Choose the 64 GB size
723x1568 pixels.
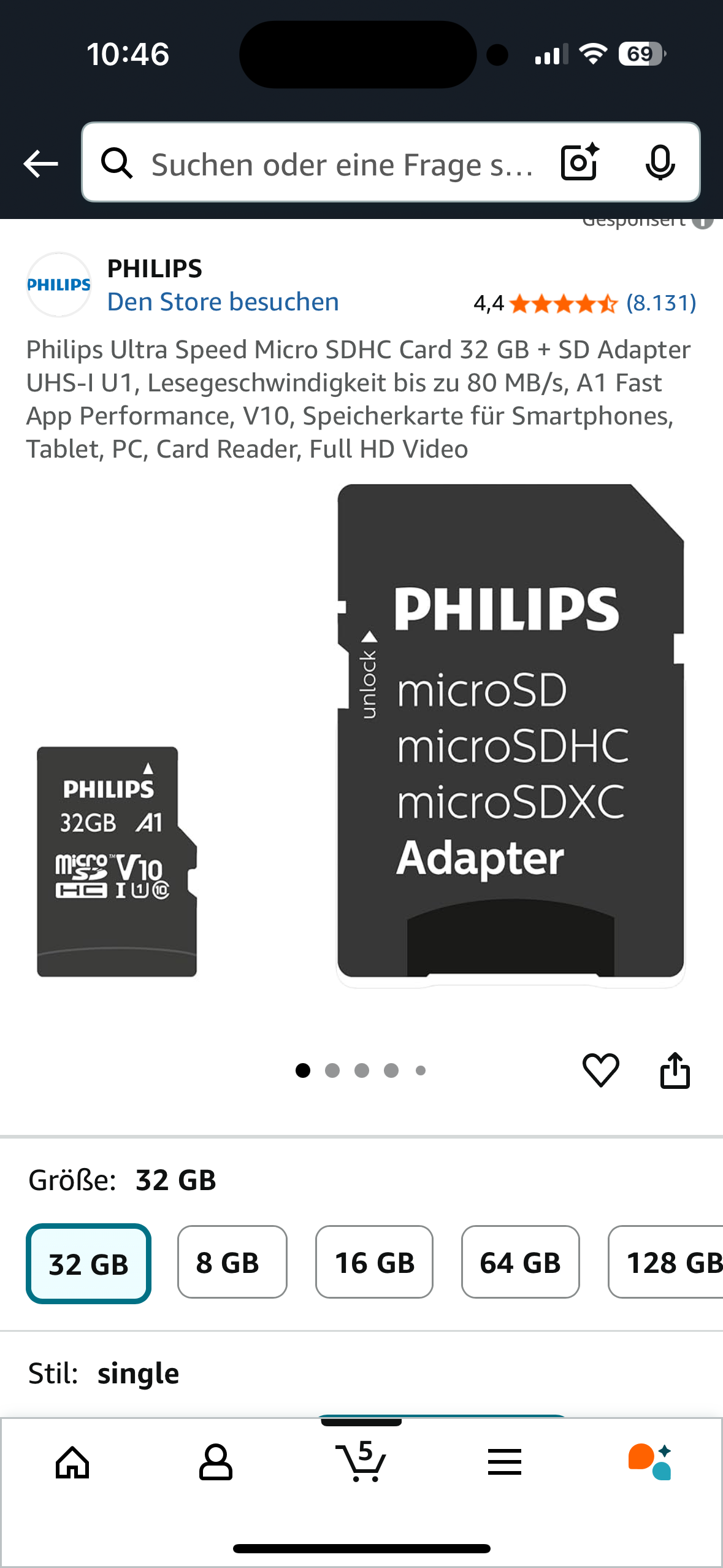pos(520,1262)
